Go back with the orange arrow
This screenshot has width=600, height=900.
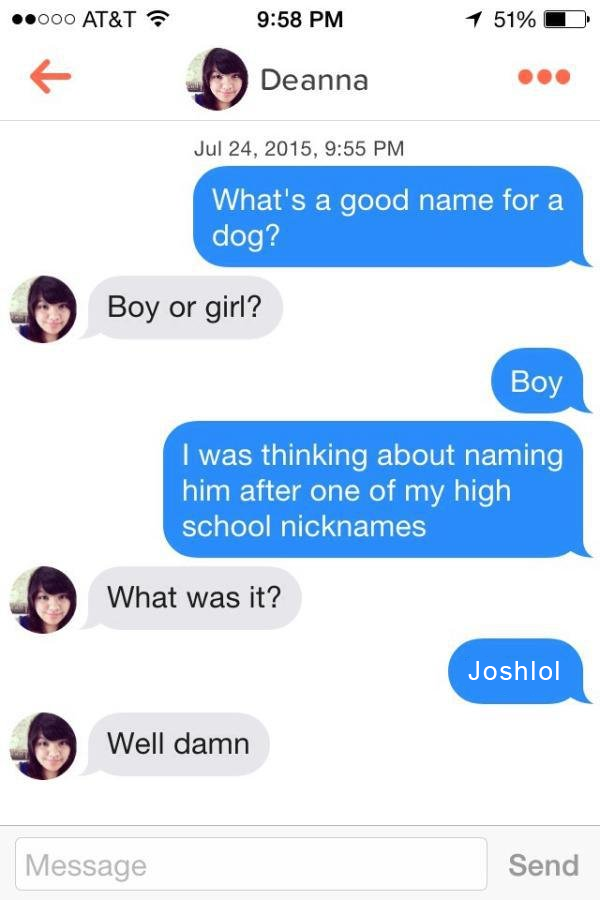coord(50,77)
